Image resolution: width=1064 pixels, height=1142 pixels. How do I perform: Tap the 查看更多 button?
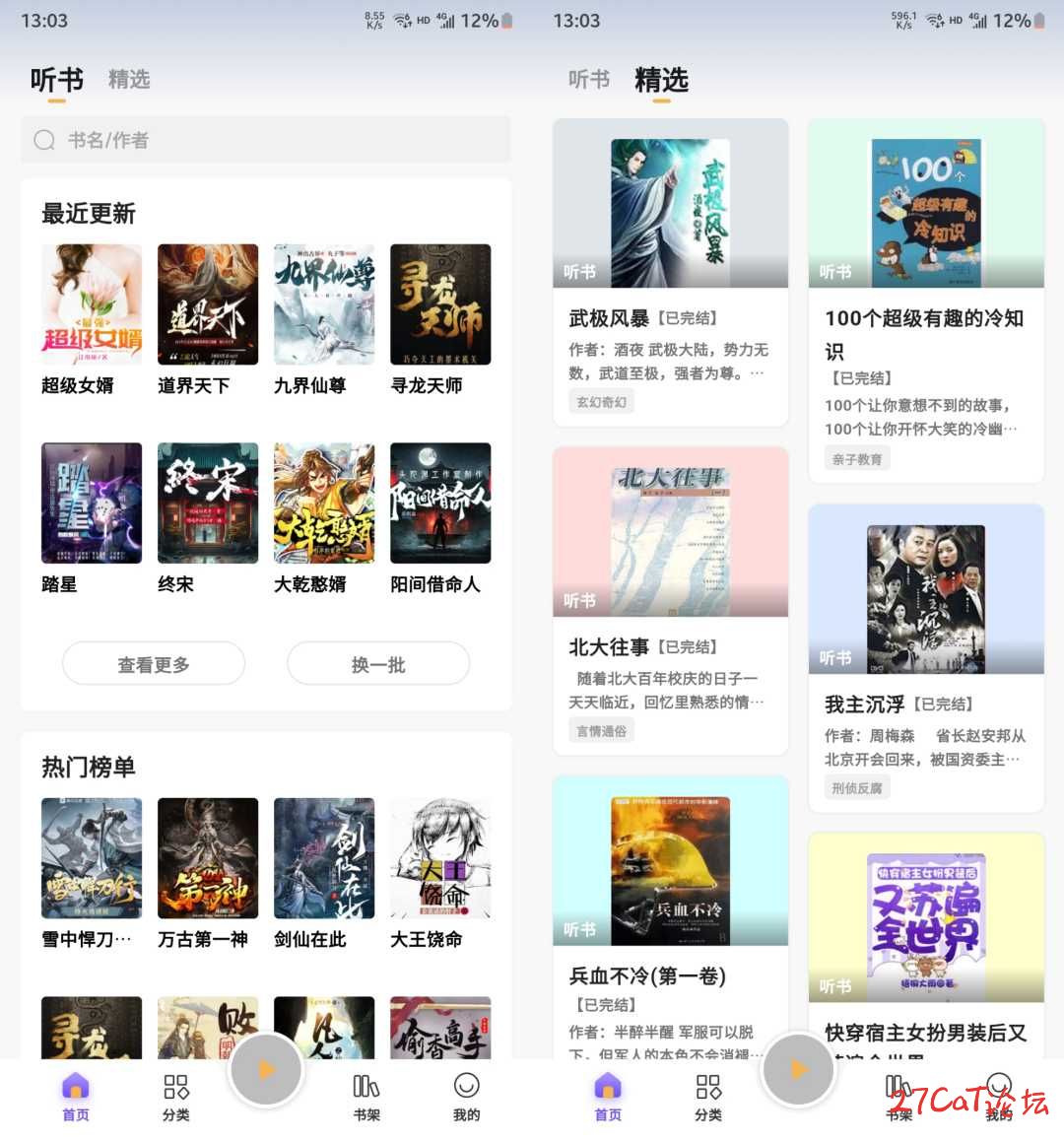tap(154, 664)
